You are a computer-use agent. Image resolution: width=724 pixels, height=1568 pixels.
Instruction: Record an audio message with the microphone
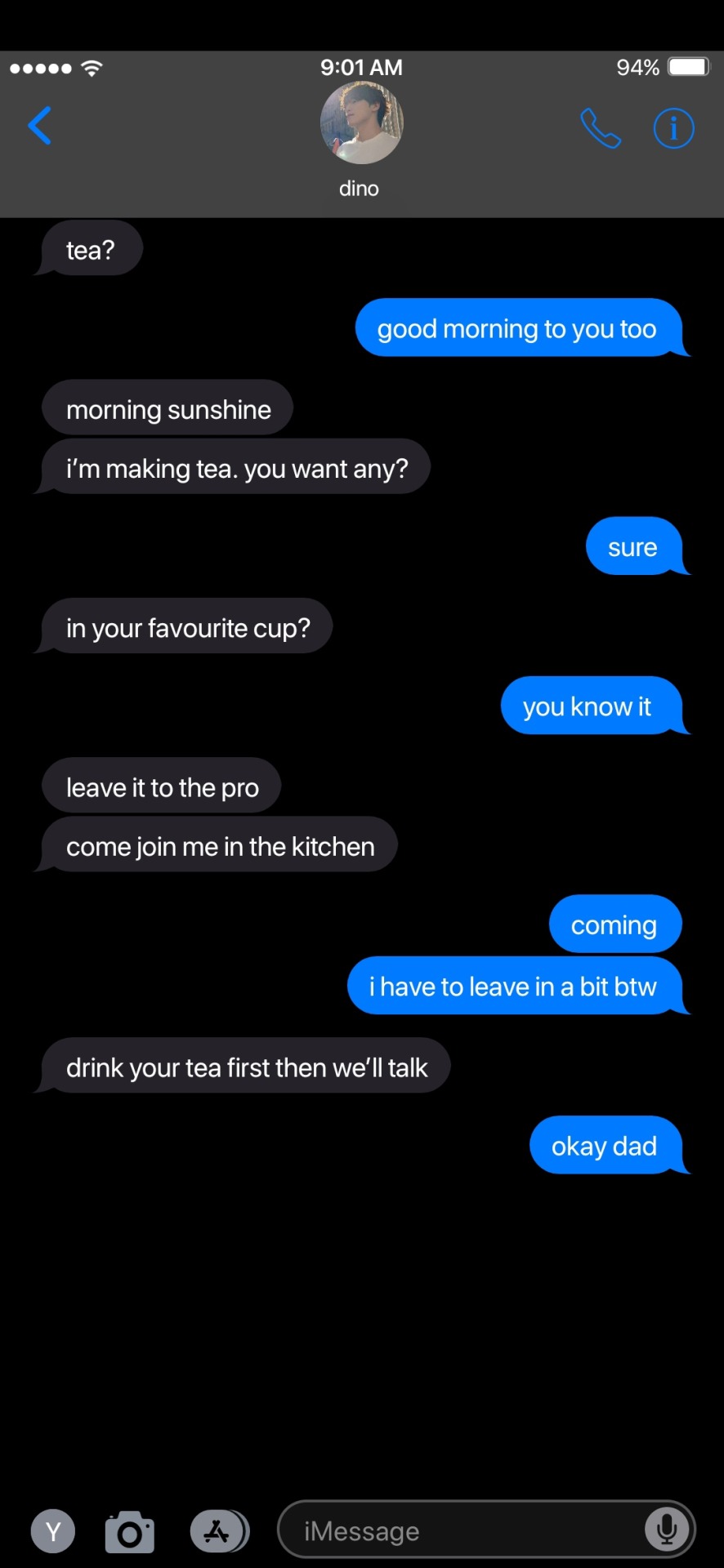click(x=666, y=1530)
